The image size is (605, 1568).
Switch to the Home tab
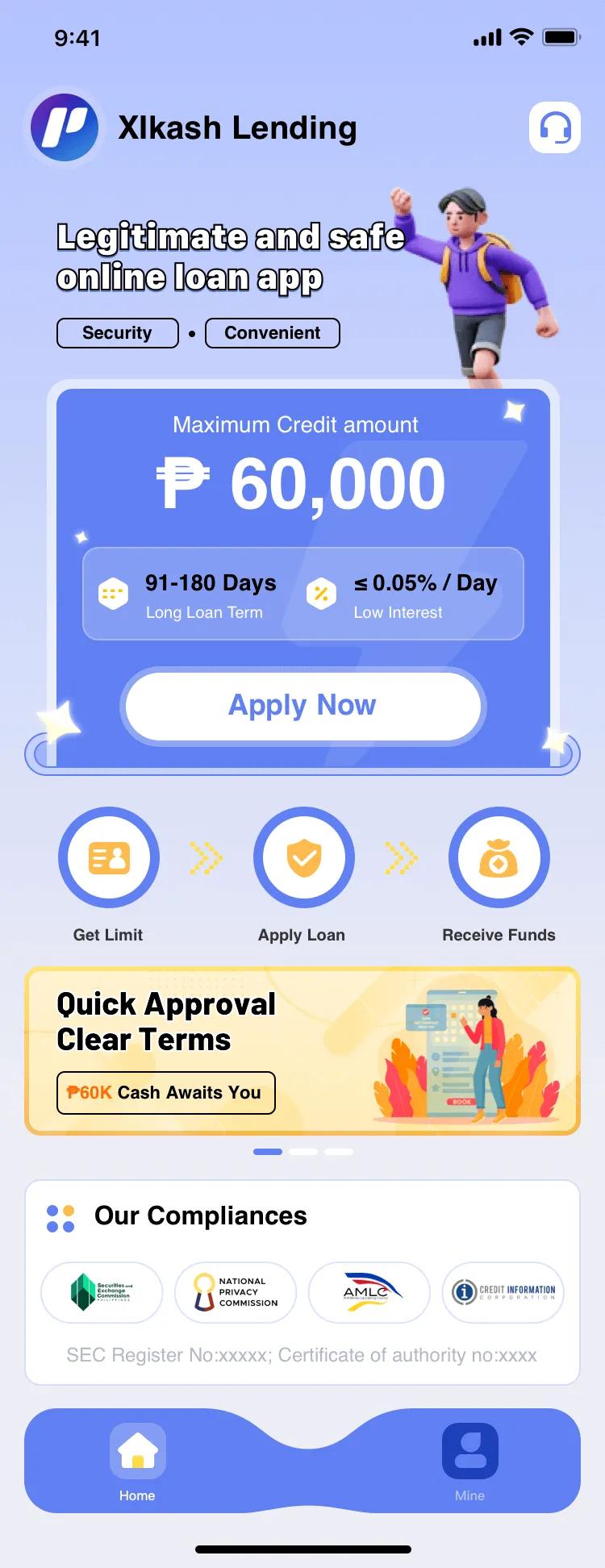pyautogui.click(x=136, y=1460)
